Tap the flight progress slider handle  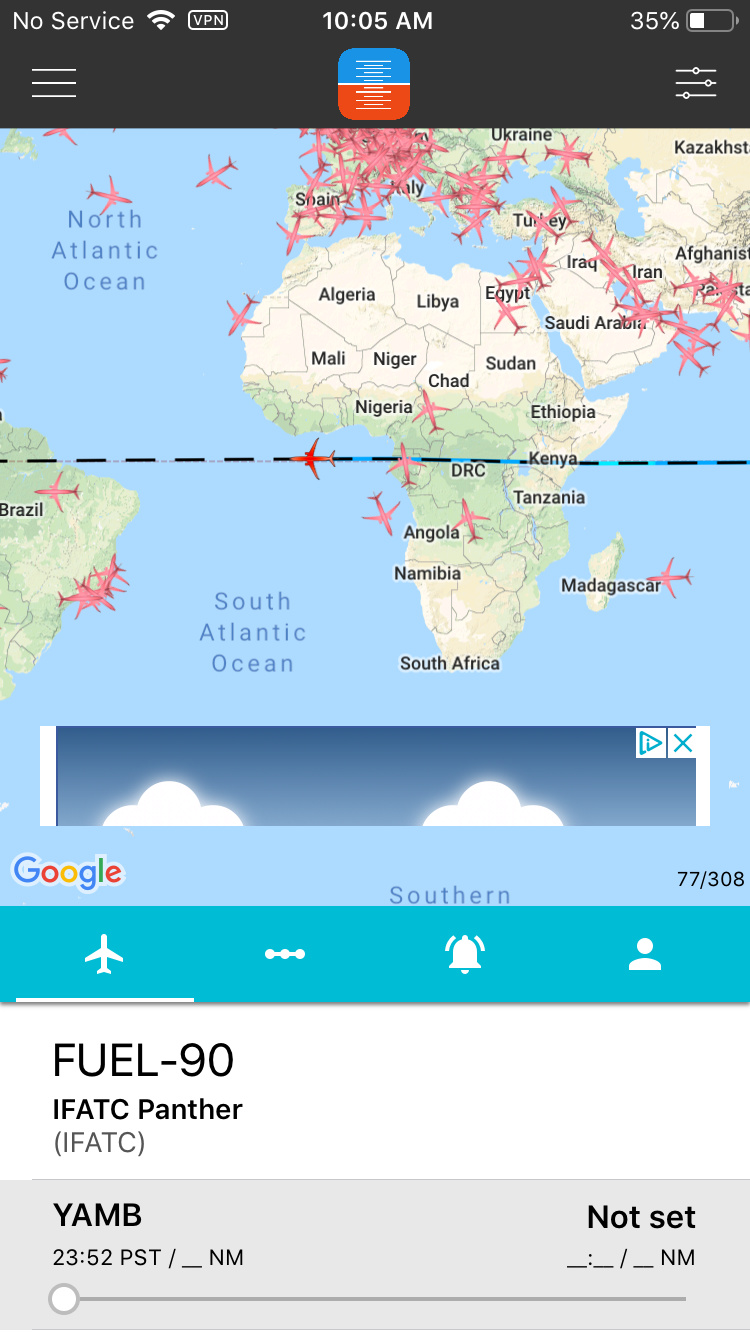[65, 1299]
